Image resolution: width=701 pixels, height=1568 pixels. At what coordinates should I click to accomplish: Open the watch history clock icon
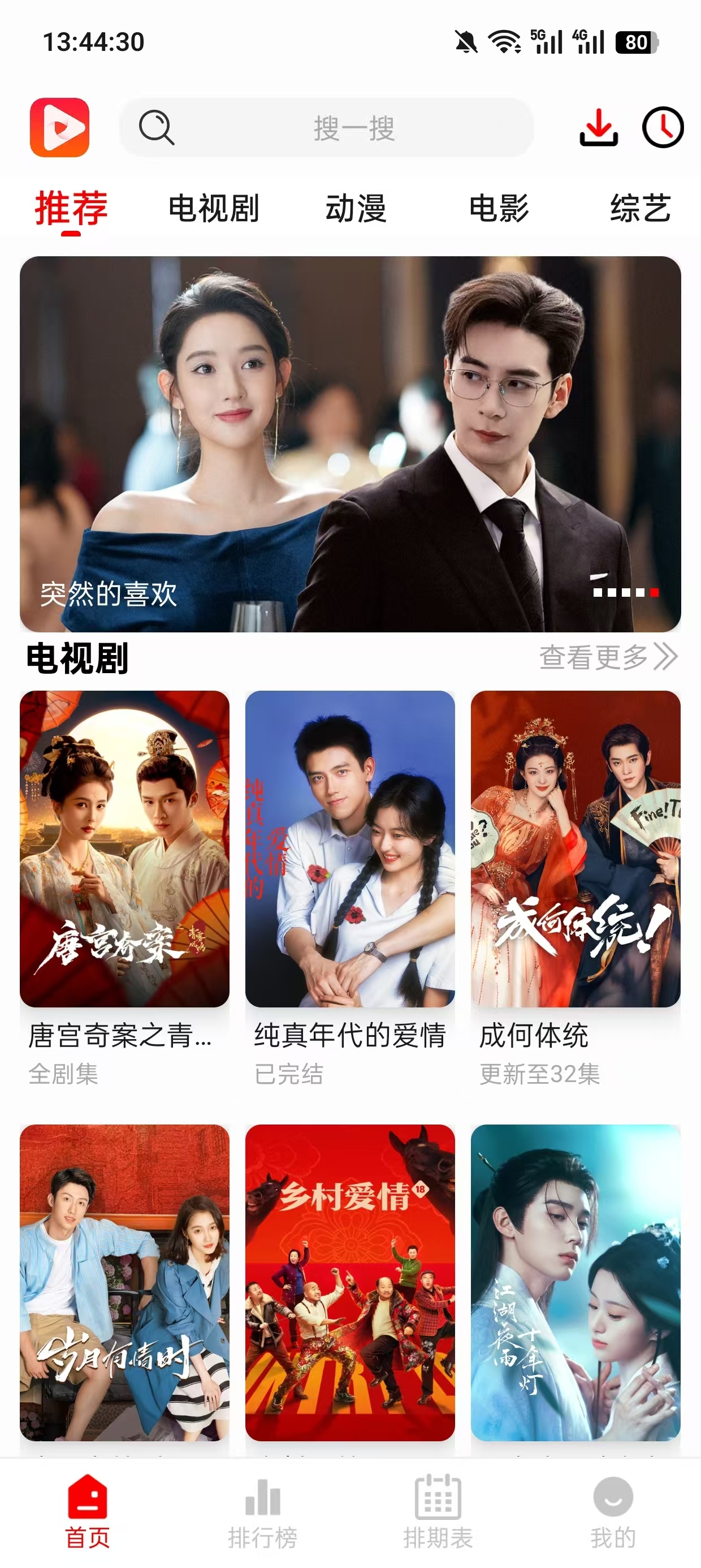(x=663, y=128)
